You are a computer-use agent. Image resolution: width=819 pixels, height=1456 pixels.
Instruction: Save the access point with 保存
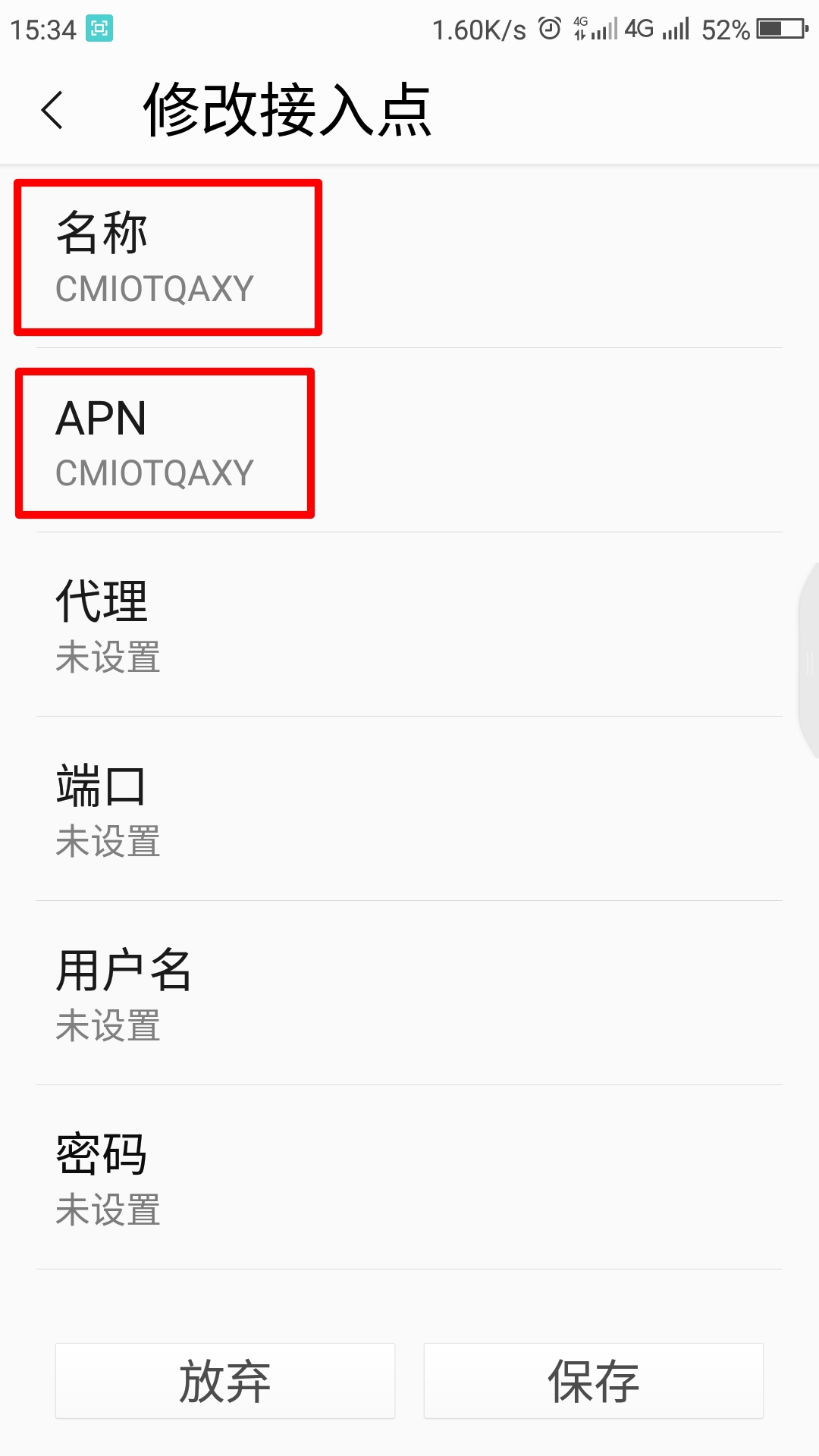tap(594, 1381)
